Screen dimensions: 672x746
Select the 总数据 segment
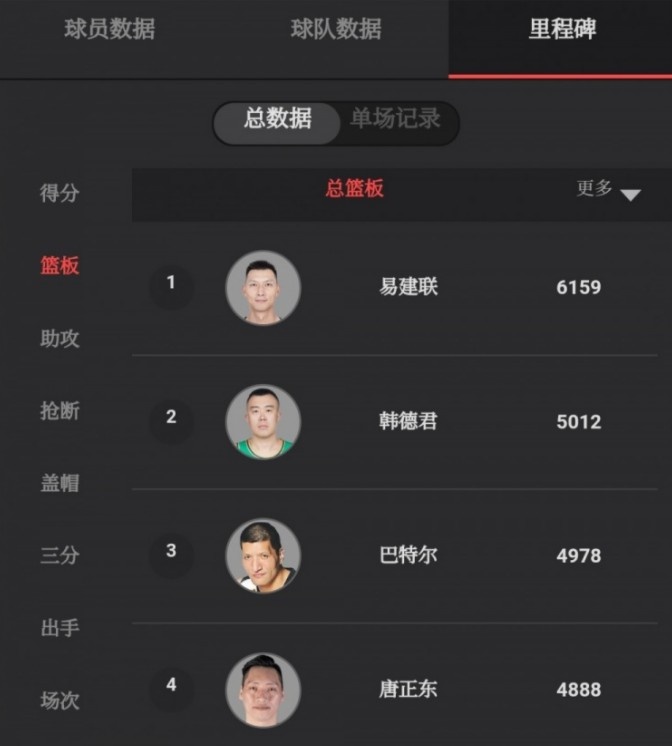click(x=278, y=119)
